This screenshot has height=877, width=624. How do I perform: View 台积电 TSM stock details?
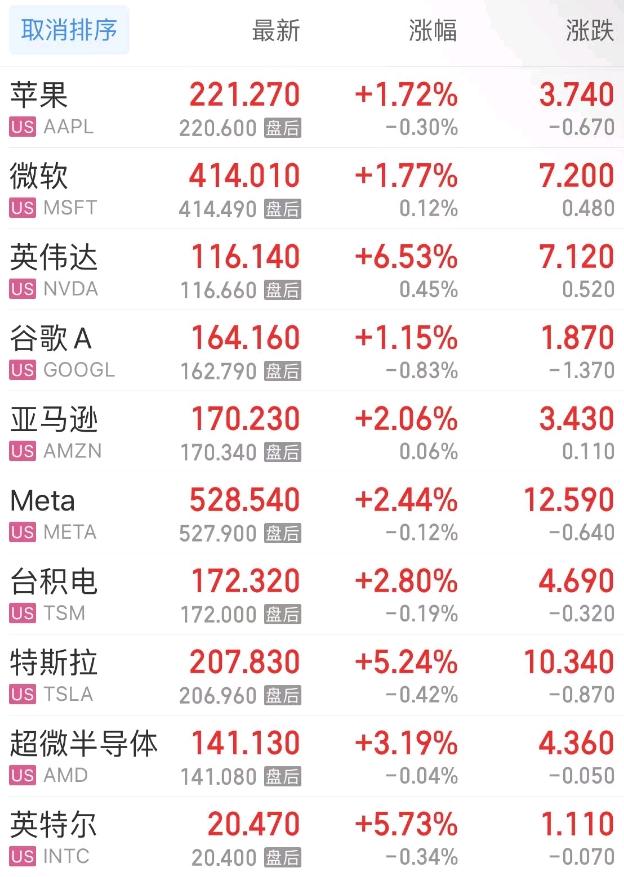click(x=310, y=594)
